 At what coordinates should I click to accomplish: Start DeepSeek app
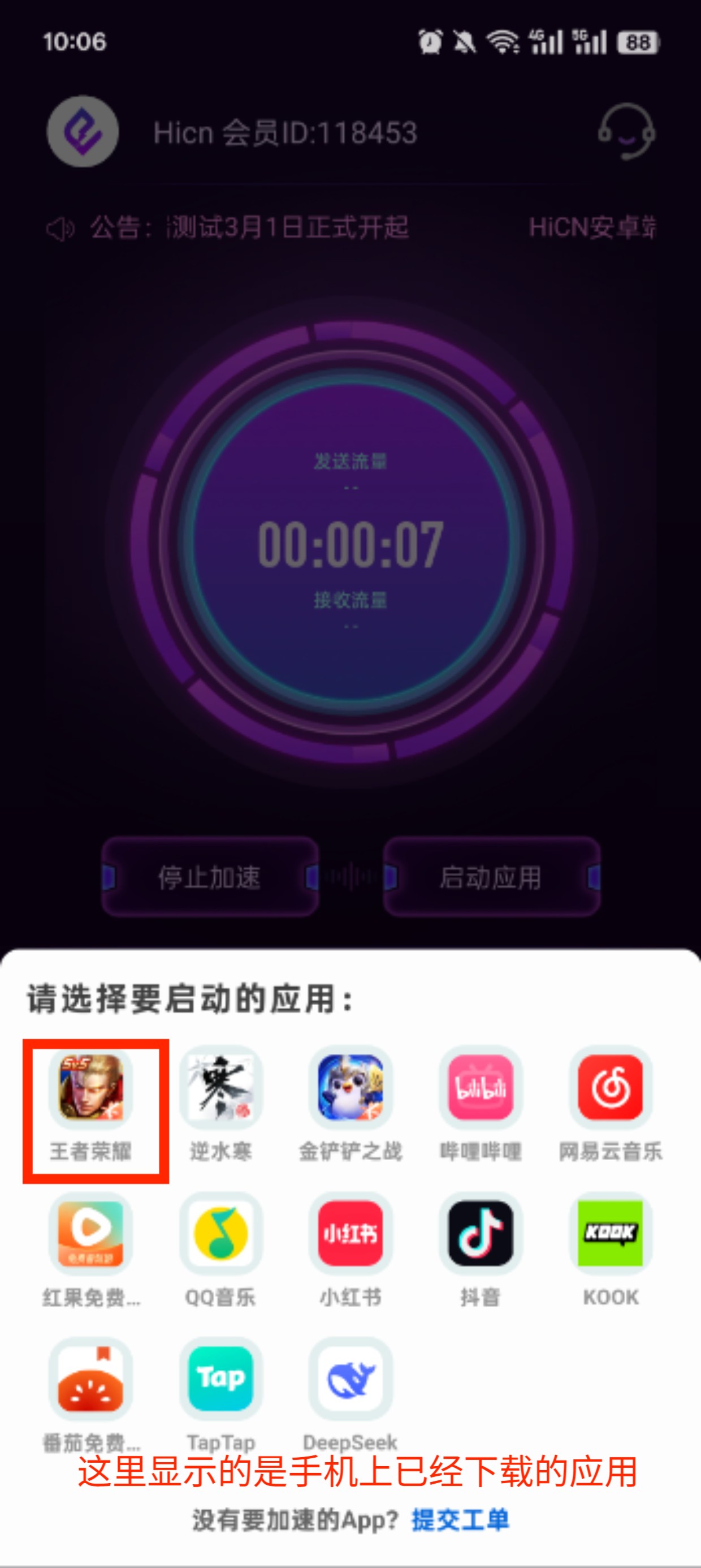point(350,1379)
